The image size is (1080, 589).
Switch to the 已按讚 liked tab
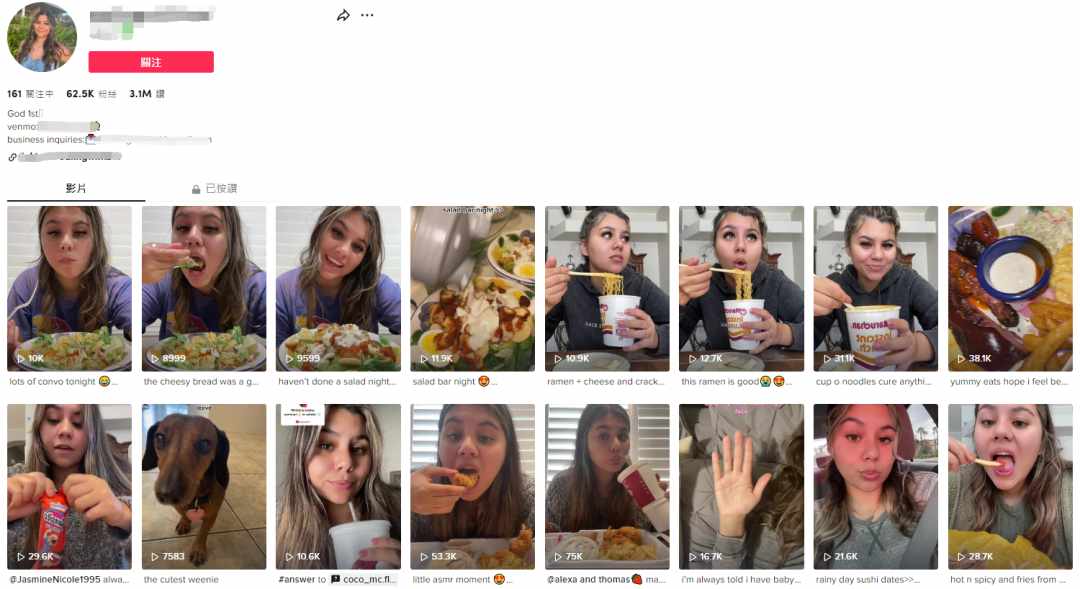pos(215,188)
